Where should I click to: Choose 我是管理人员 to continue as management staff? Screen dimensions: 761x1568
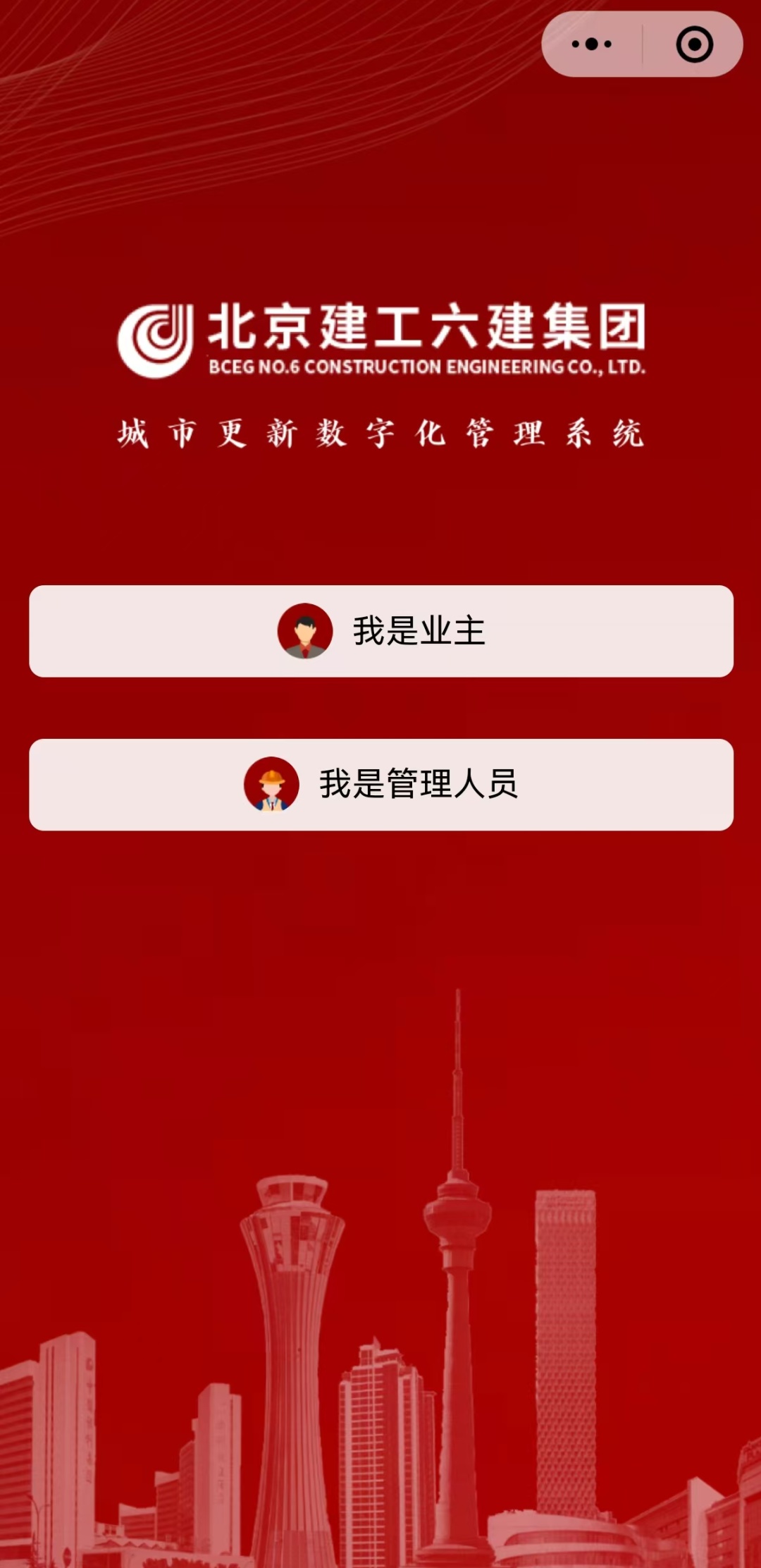[x=381, y=785]
